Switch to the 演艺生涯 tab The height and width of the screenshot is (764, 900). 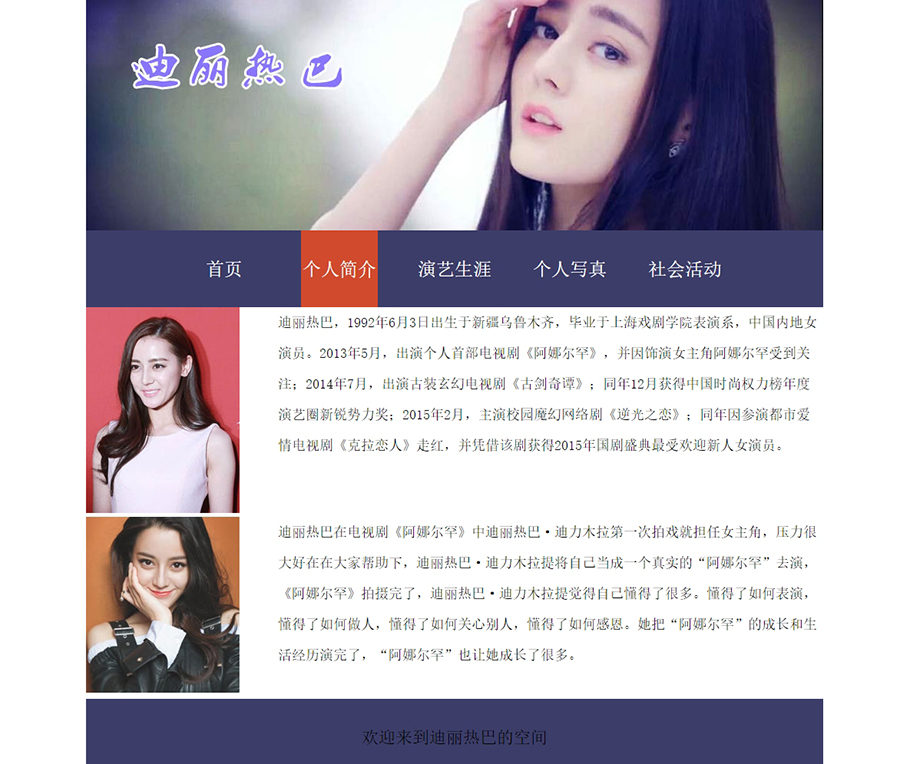click(454, 269)
